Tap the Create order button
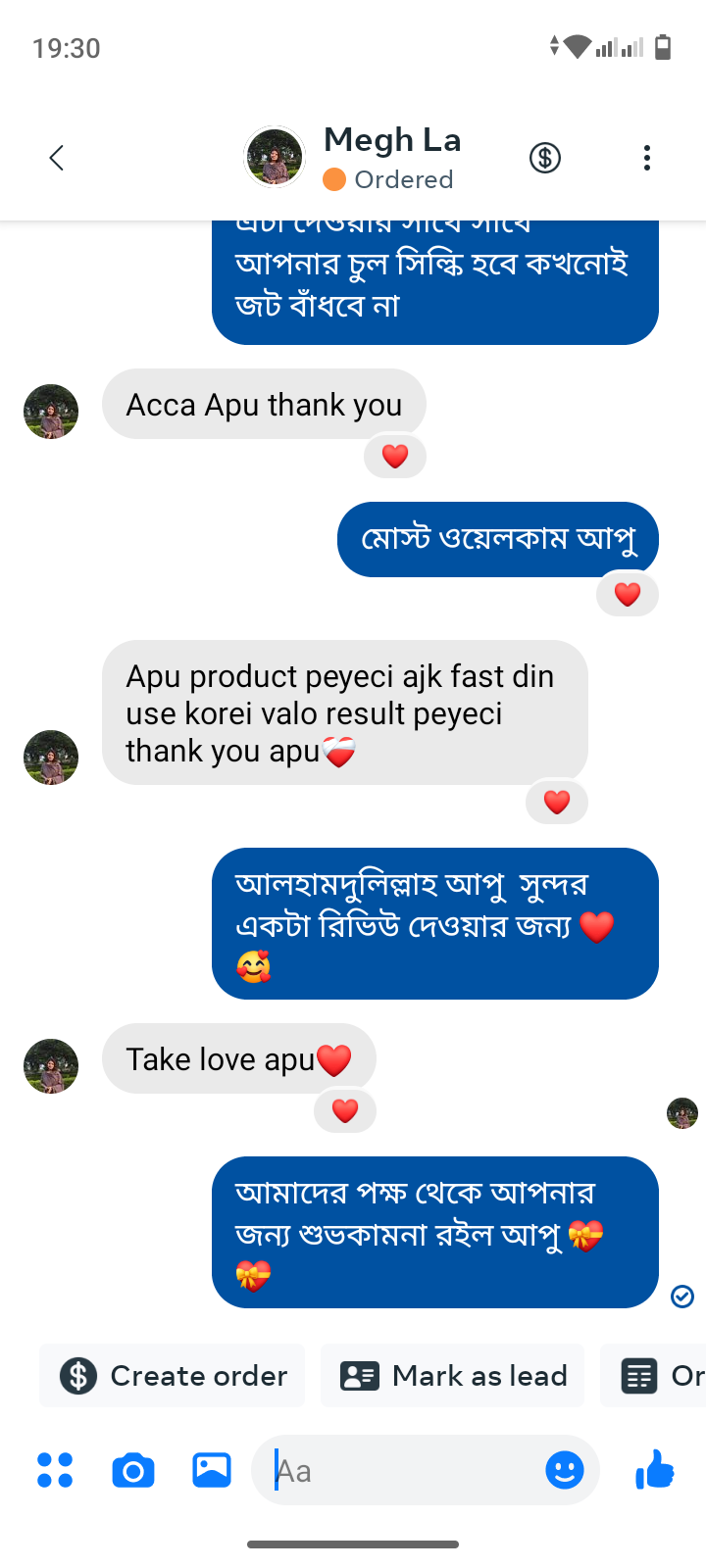 173,1376
